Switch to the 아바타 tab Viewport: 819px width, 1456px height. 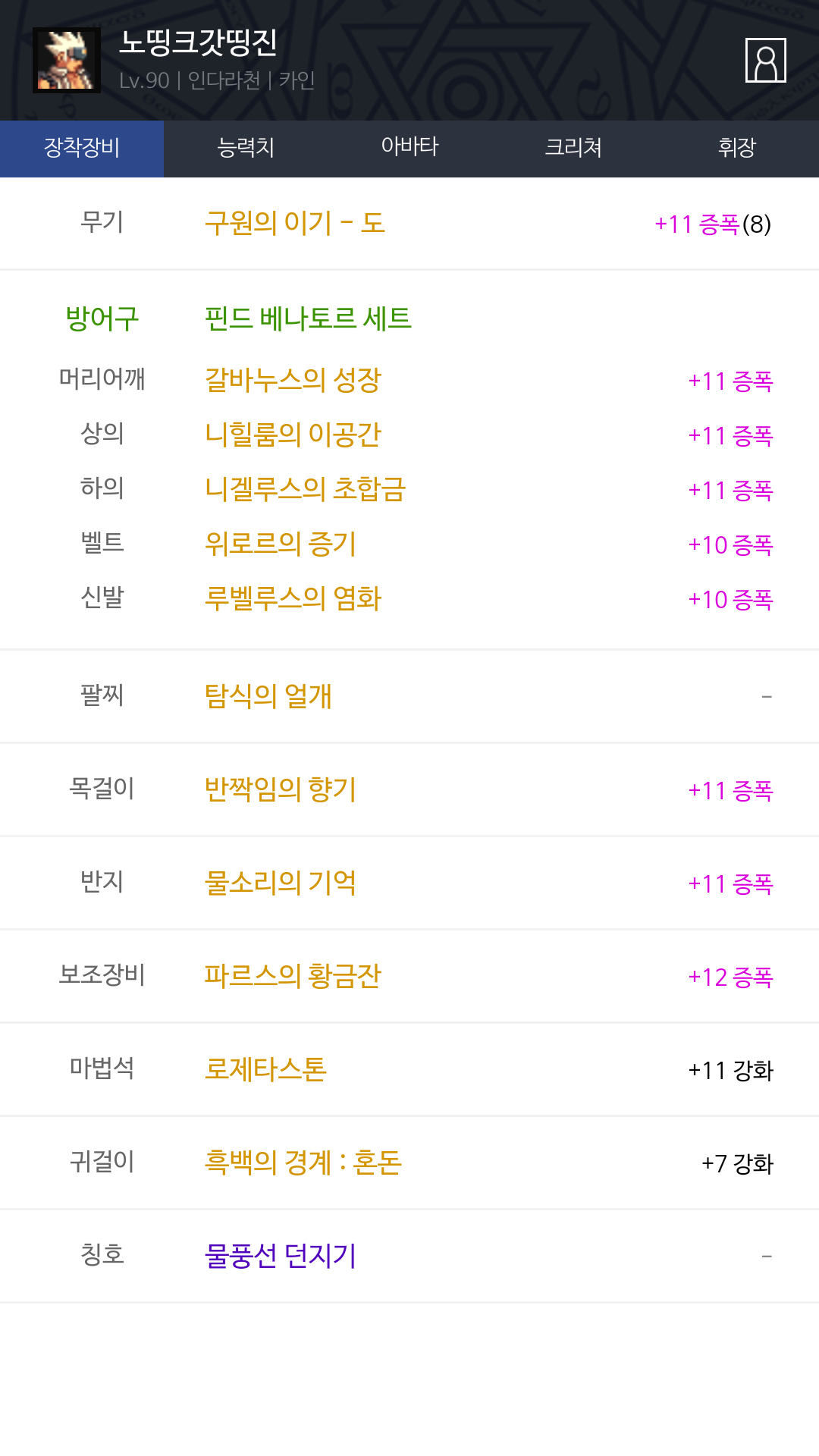click(x=409, y=149)
